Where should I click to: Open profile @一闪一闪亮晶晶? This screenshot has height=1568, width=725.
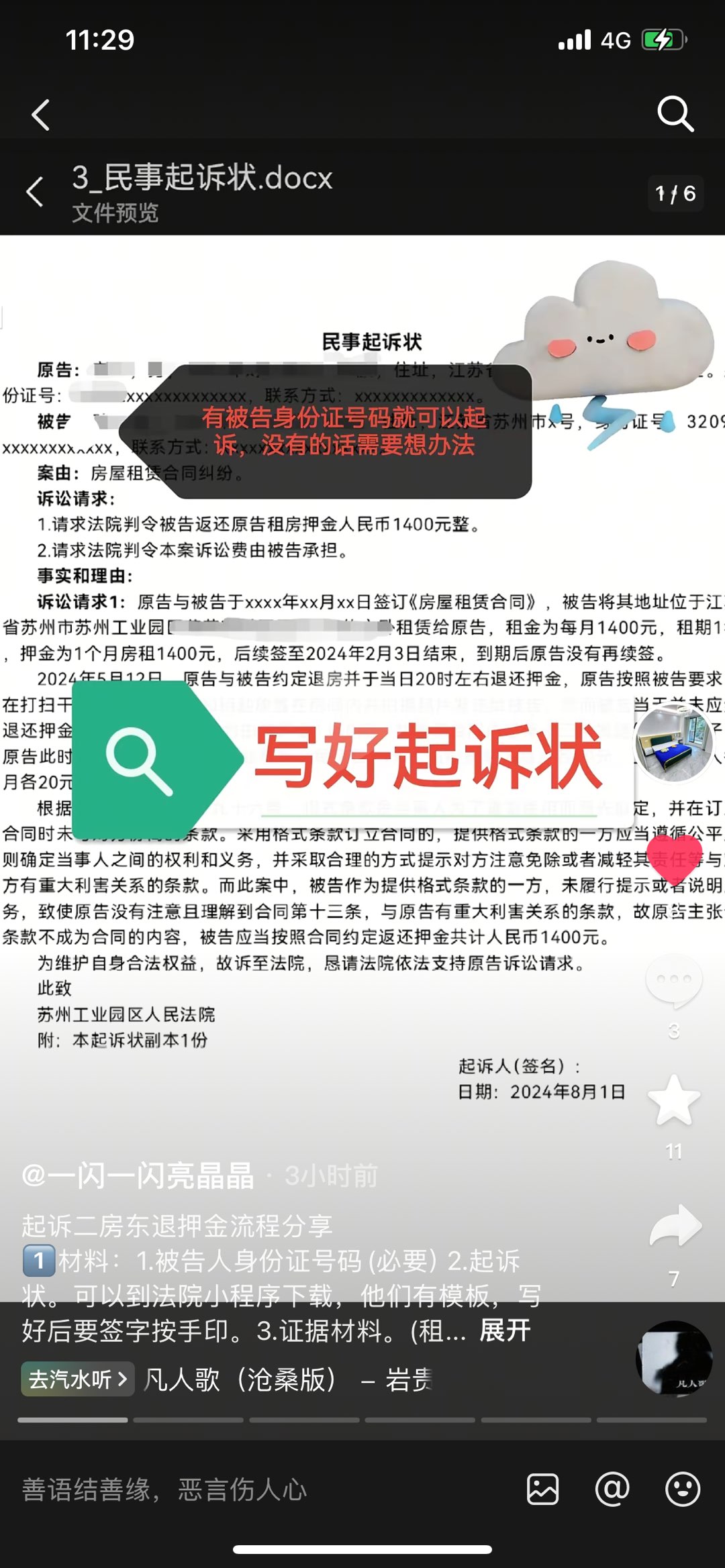pyautogui.click(x=138, y=1175)
